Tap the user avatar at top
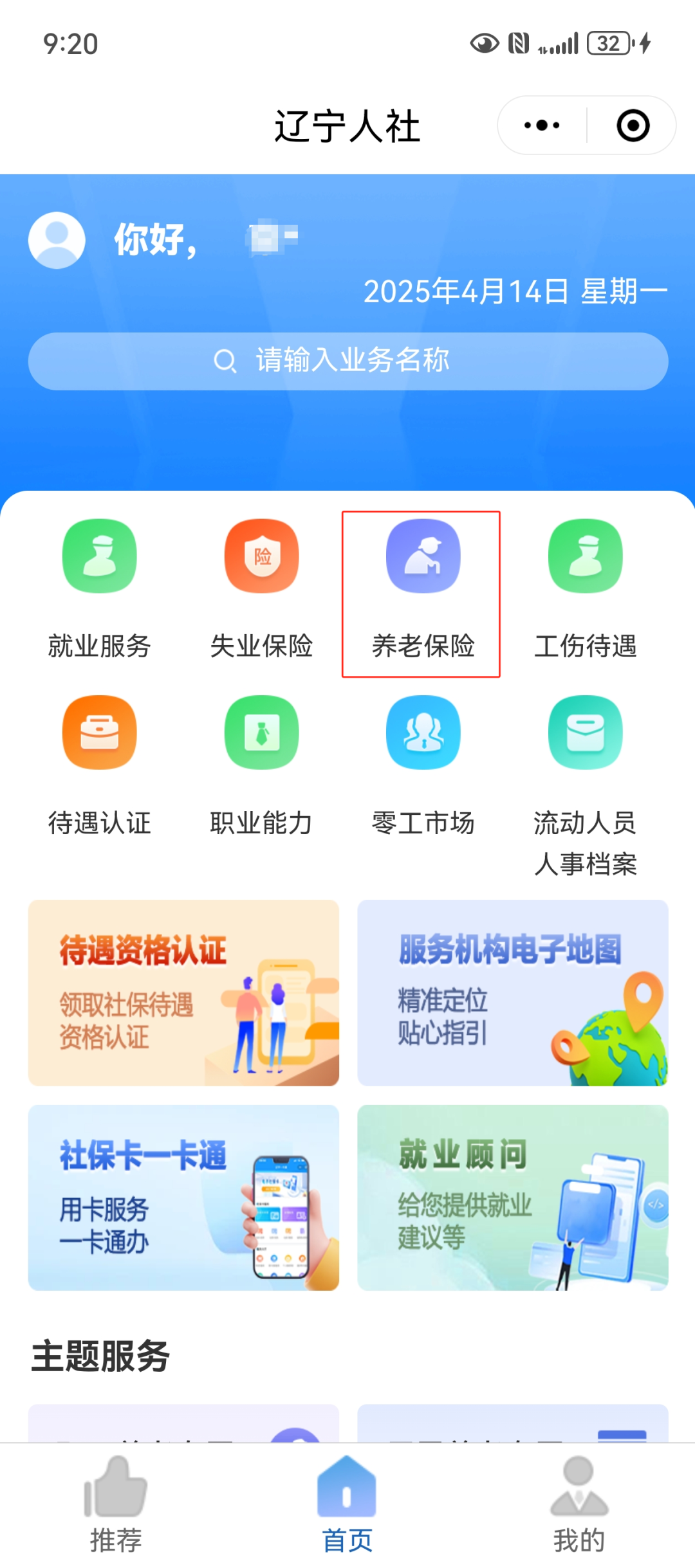Screen dimensions: 695x1568 (57, 240)
